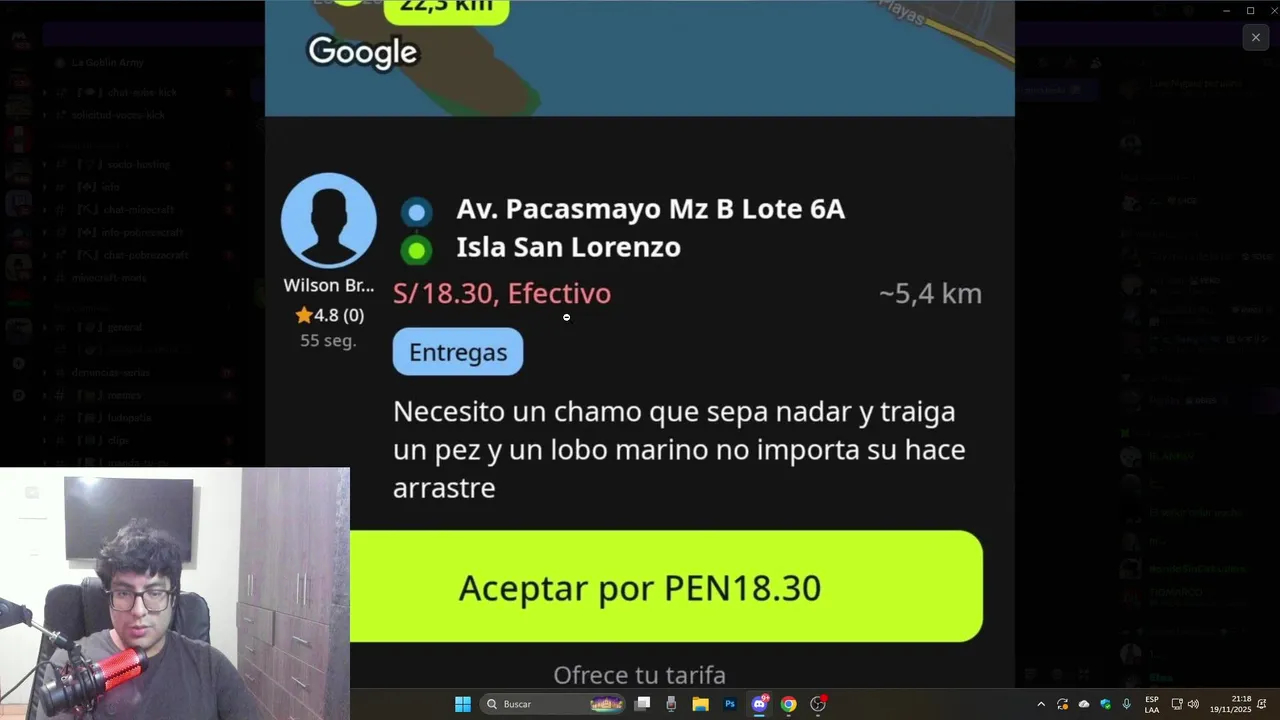
Task: Switch to Photoshop in the taskbar
Action: pyautogui.click(x=730, y=704)
